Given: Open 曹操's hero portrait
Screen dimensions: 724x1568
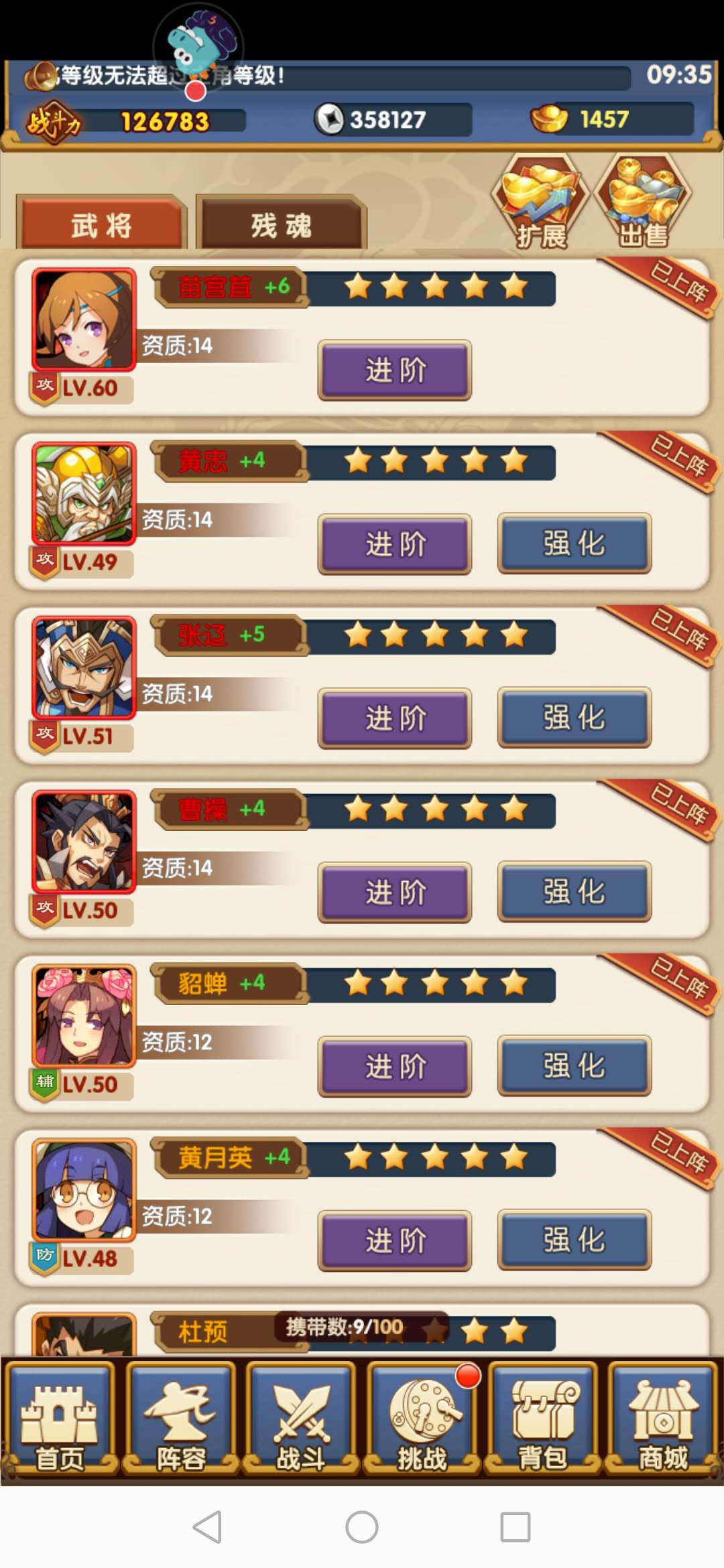Looking at the screenshot, I should coord(84,842).
